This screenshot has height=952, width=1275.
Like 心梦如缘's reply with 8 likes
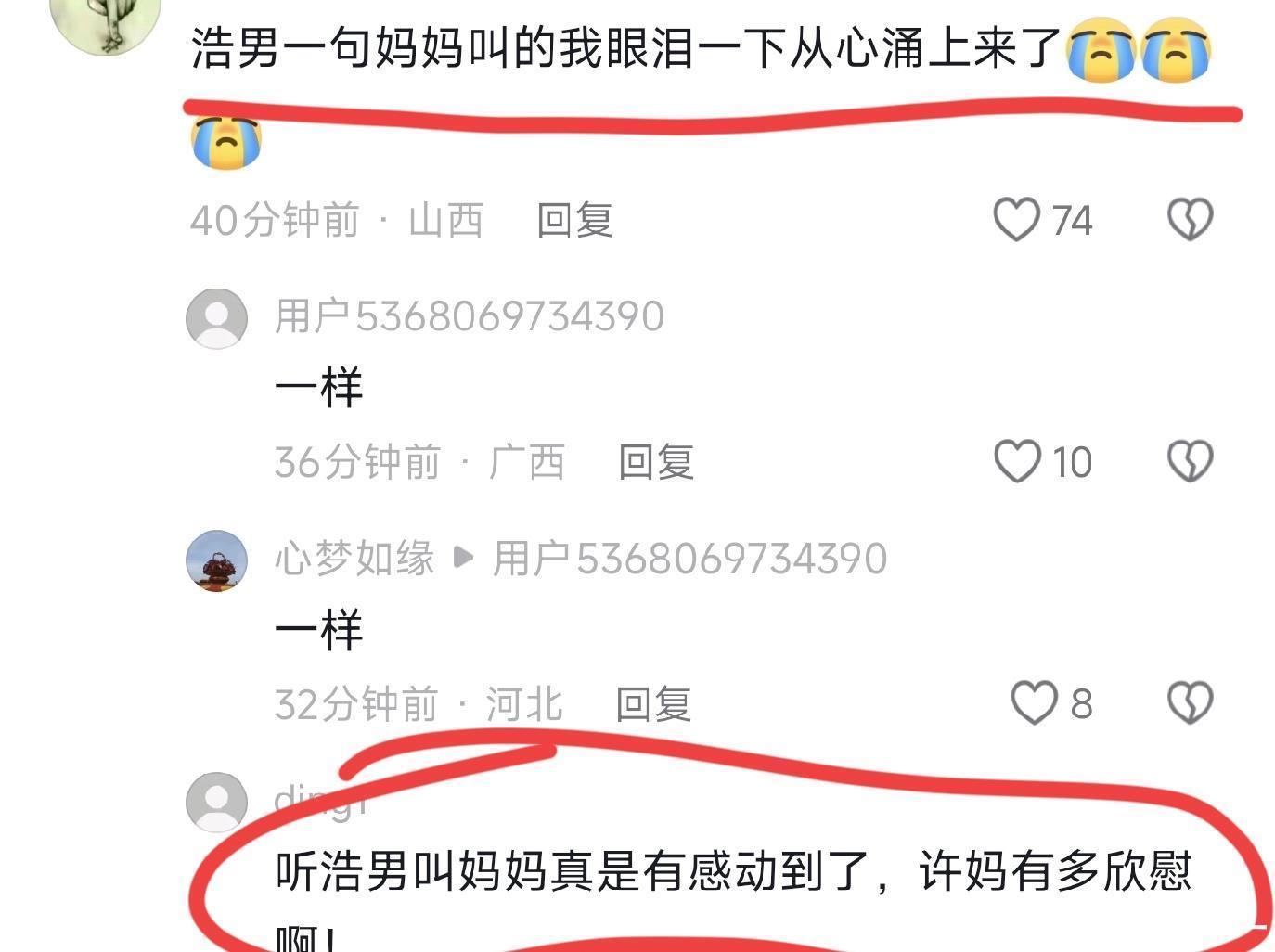[x=1034, y=702]
